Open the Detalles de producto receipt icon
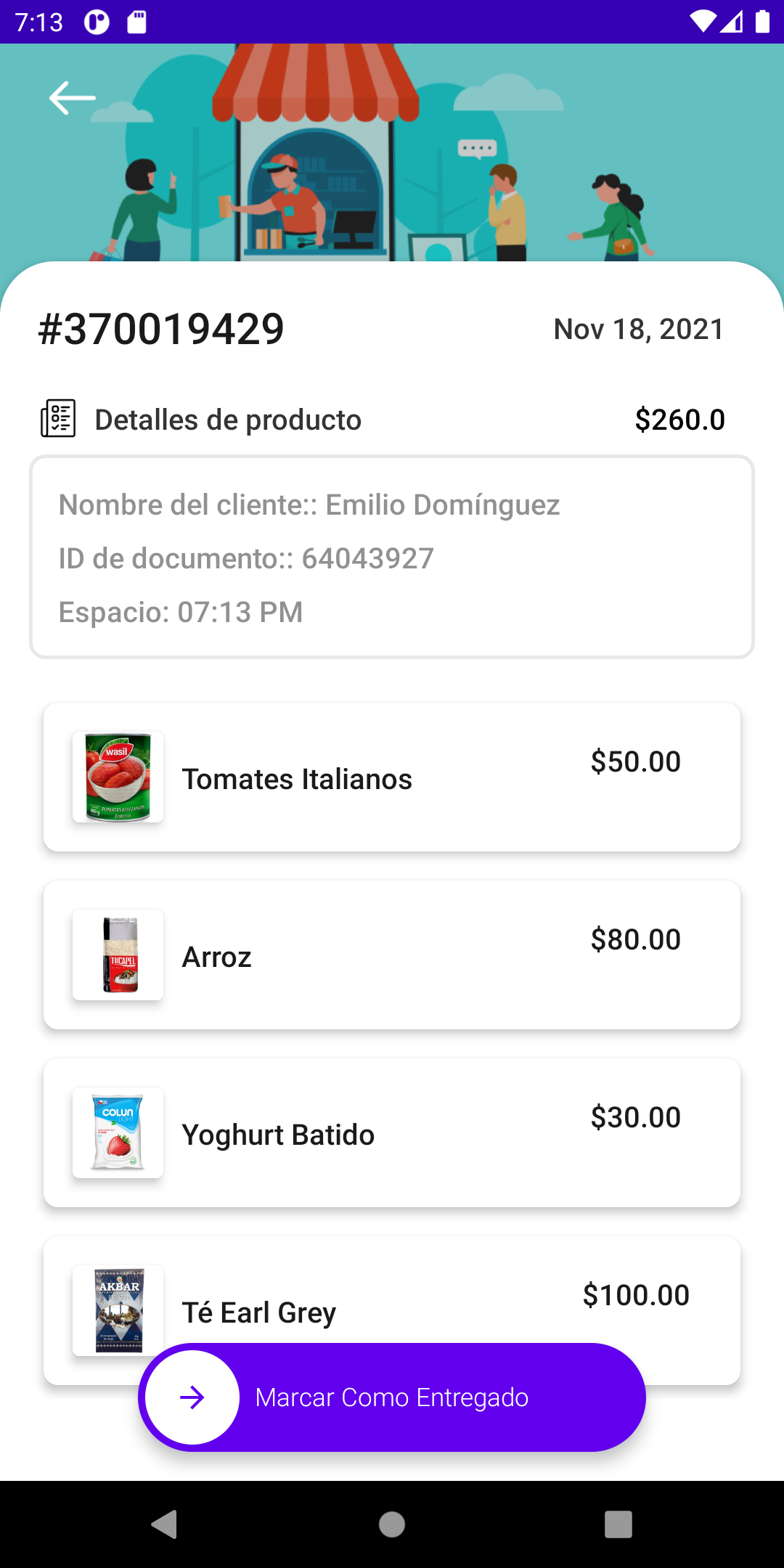This screenshot has width=784, height=1568. coord(59,418)
